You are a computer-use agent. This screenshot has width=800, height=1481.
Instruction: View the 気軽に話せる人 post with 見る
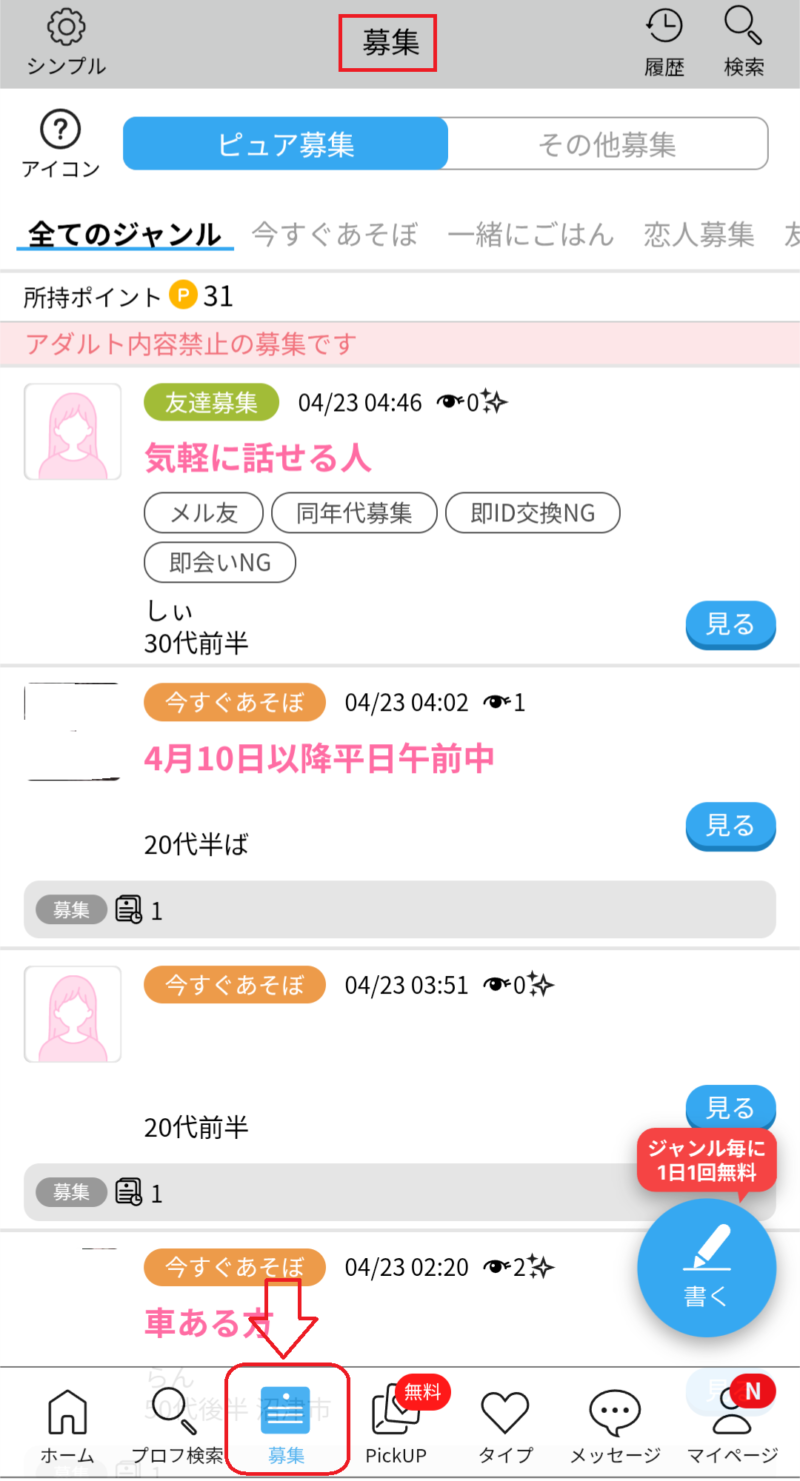(x=730, y=624)
